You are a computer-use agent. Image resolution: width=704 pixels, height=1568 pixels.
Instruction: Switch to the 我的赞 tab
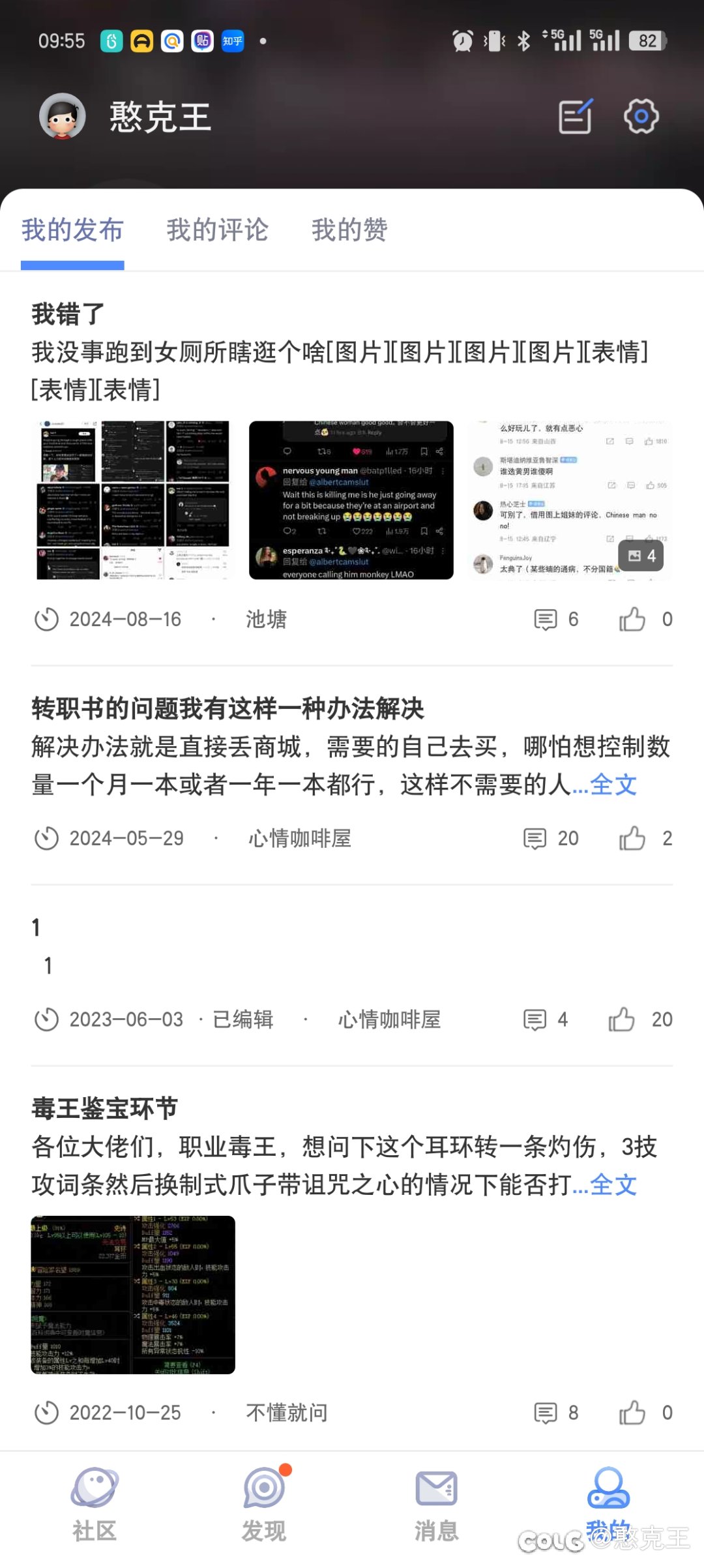tap(349, 230)
